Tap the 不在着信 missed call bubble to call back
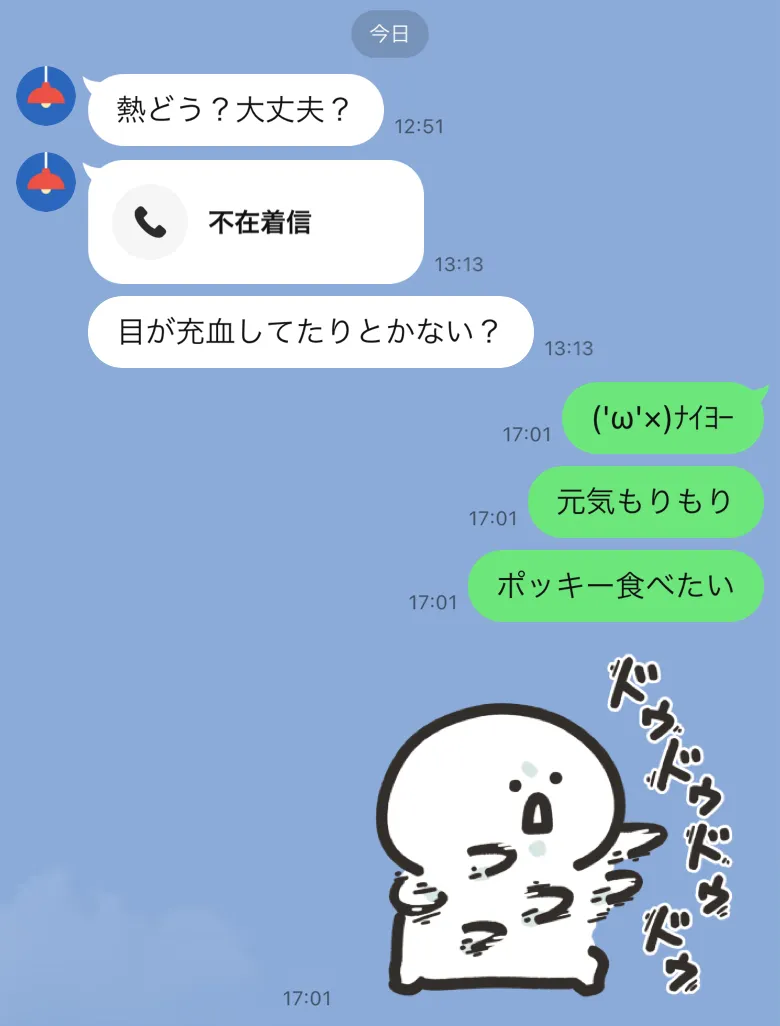Image resolution: width=780 pixels, height=1026 pixels. tap(255, 222)
